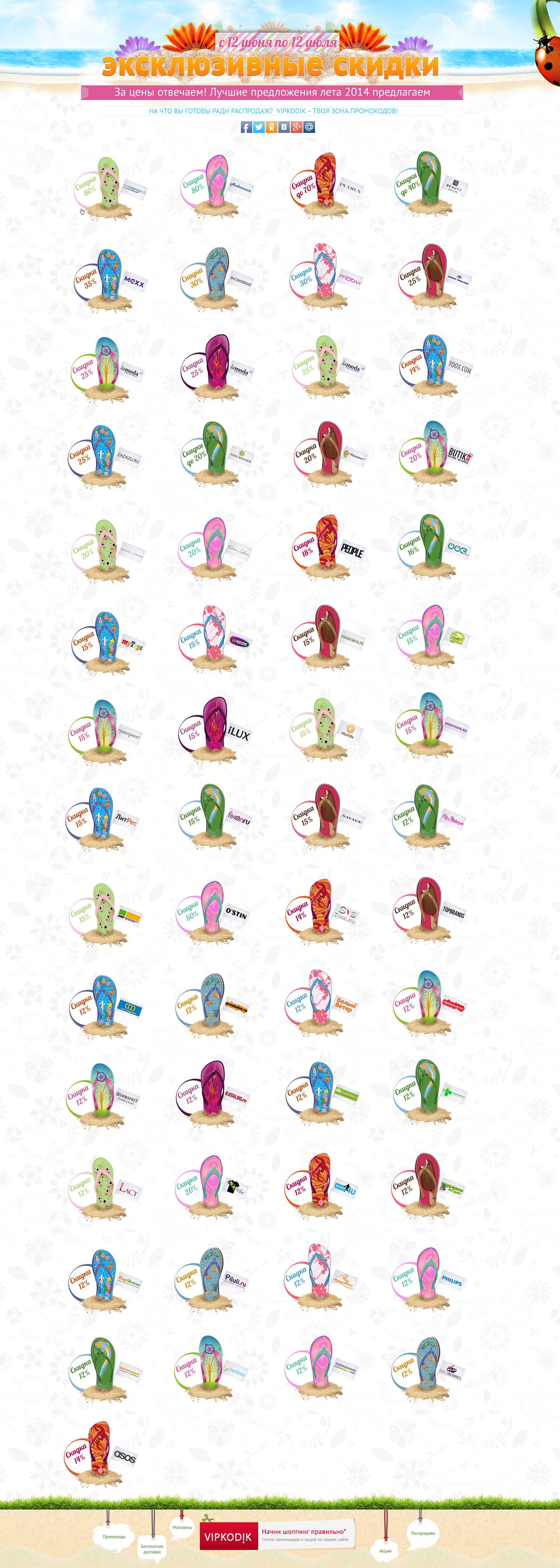
Task: Share the page on Twitter
Action: pos(259,127)
